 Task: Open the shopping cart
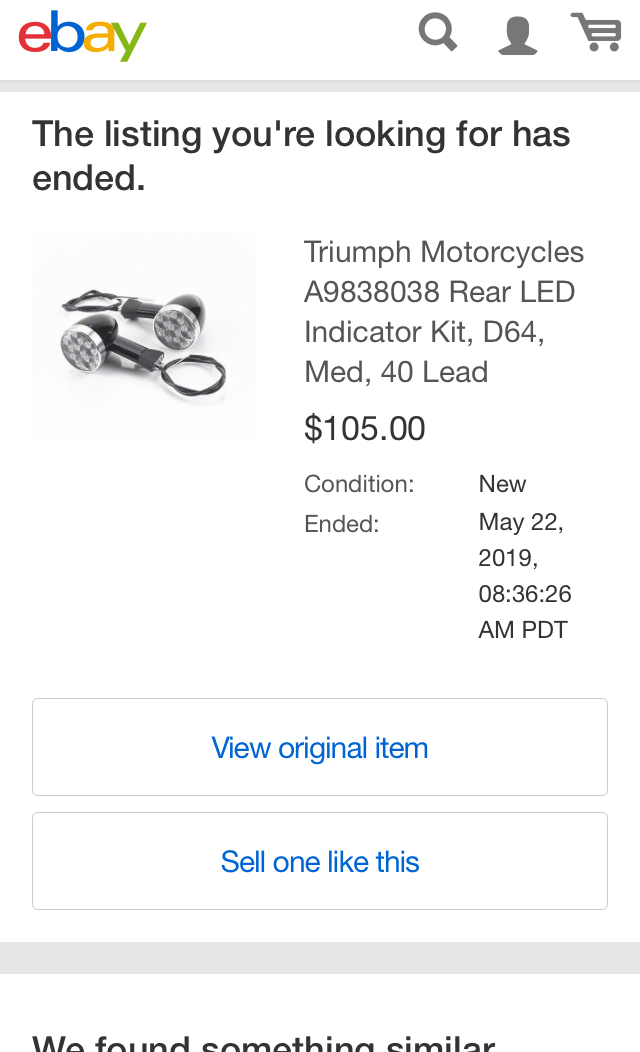click(596, 33)
